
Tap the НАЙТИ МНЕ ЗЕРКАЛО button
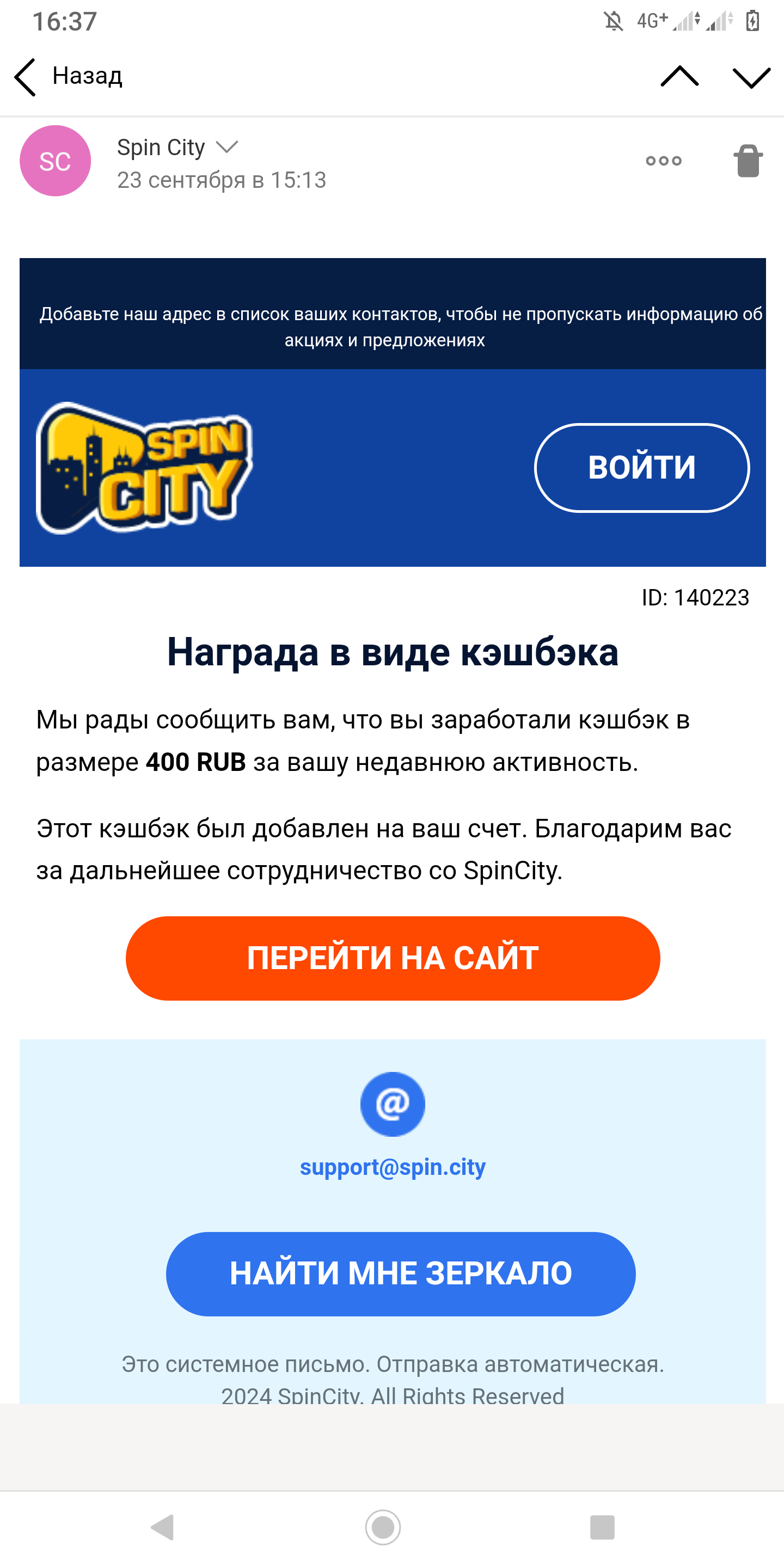[401, 1273]
